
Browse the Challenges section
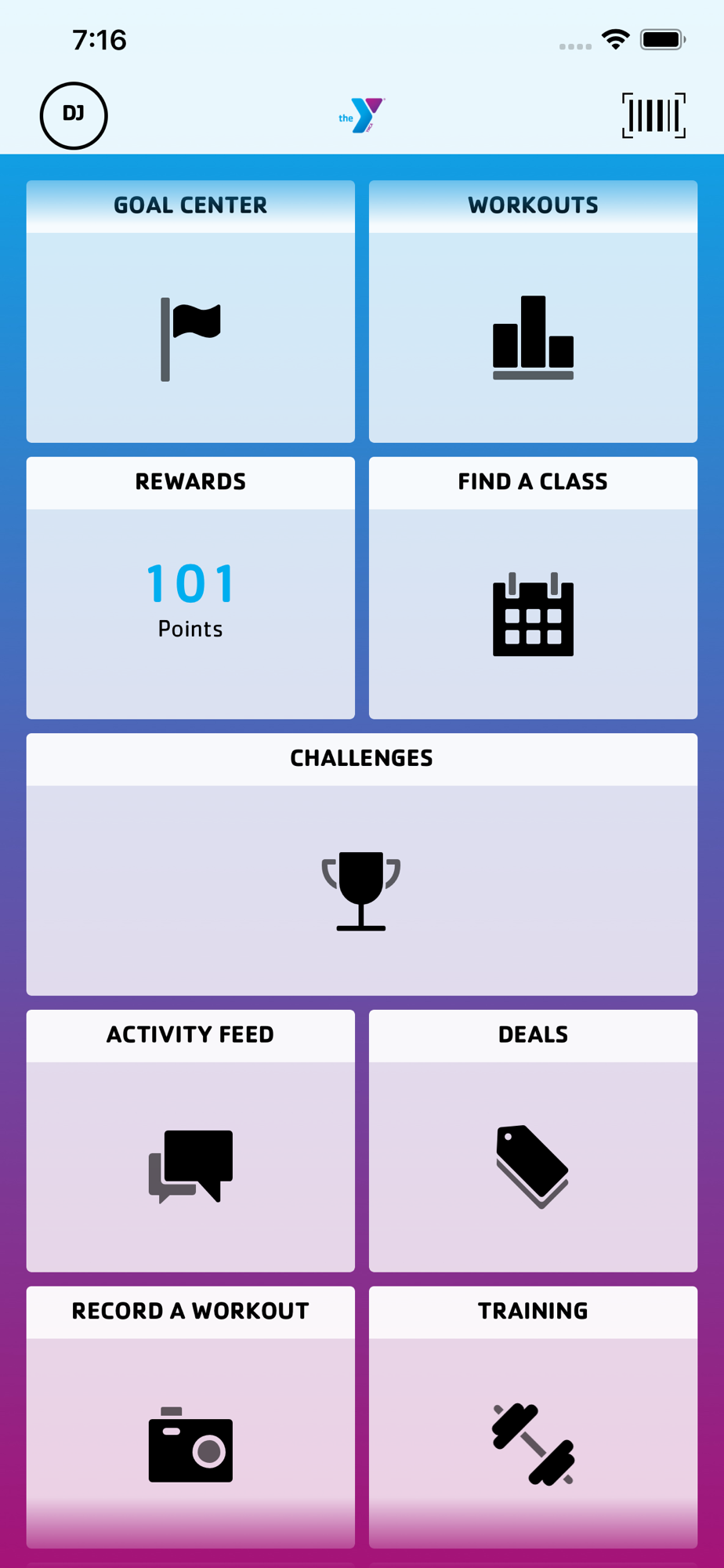361,864
